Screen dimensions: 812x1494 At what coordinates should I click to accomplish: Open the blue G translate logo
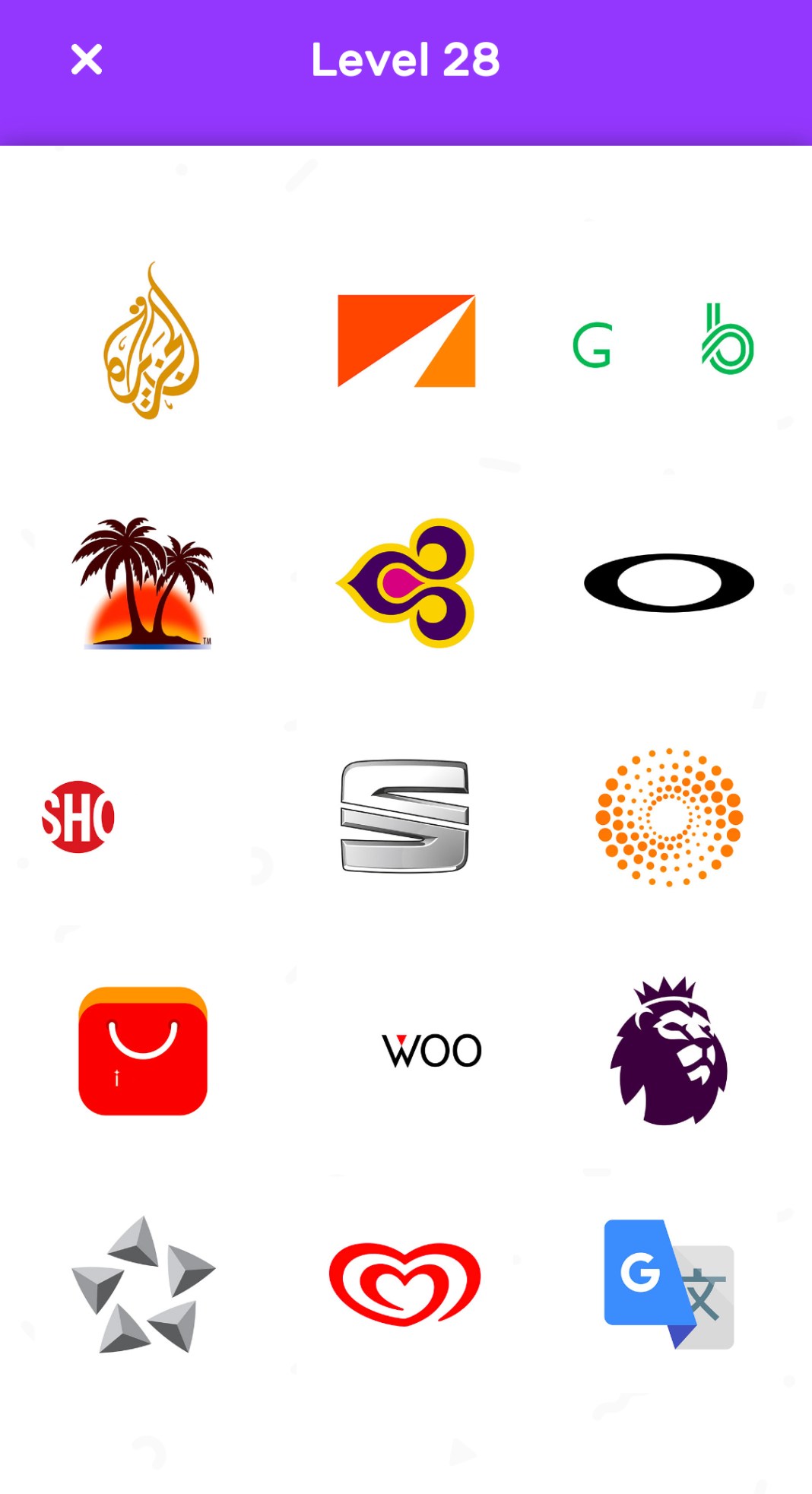point(668,1284)
